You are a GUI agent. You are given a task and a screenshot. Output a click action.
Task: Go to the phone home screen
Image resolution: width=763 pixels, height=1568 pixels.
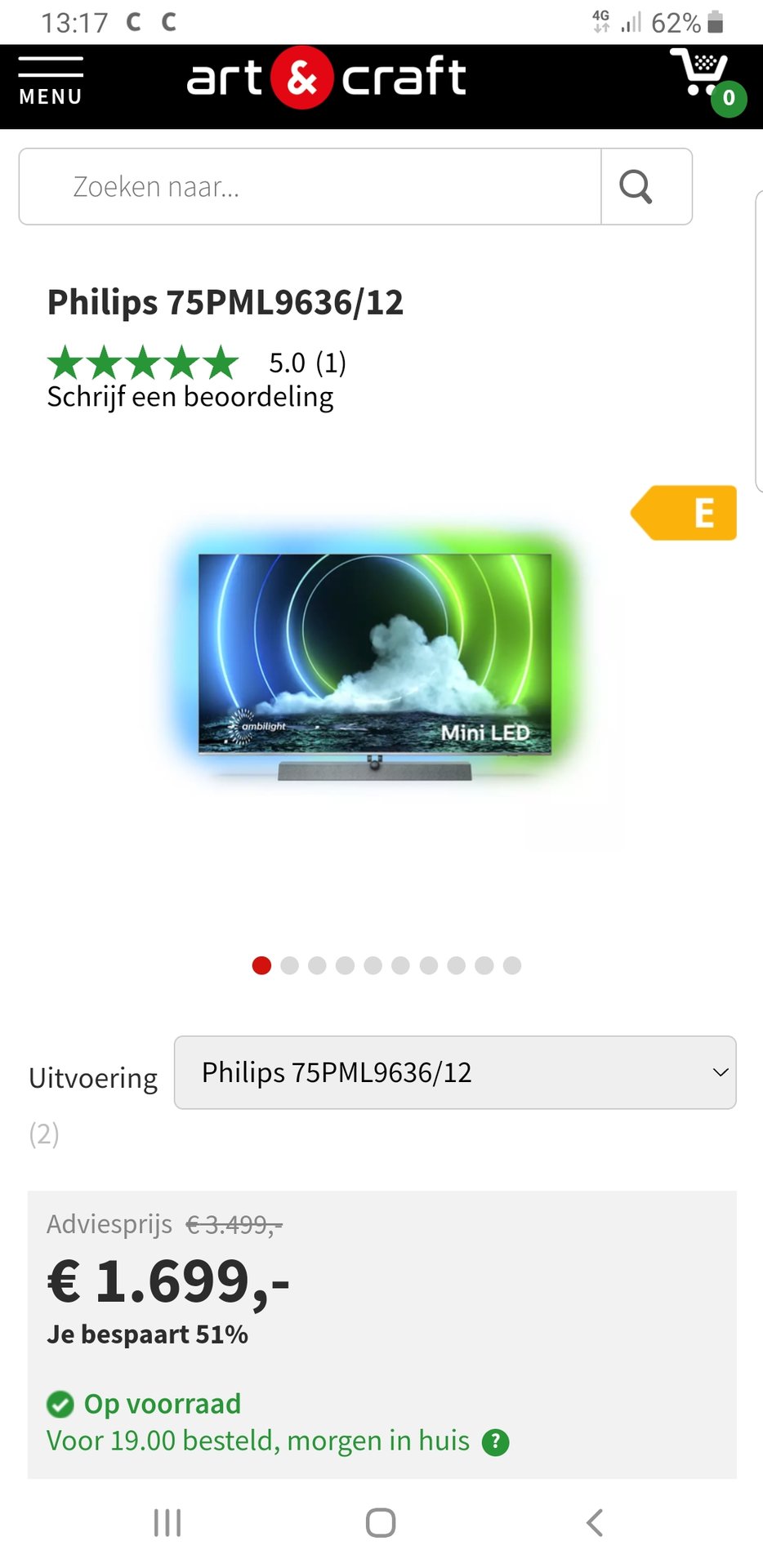click(x=381, y=1523)
